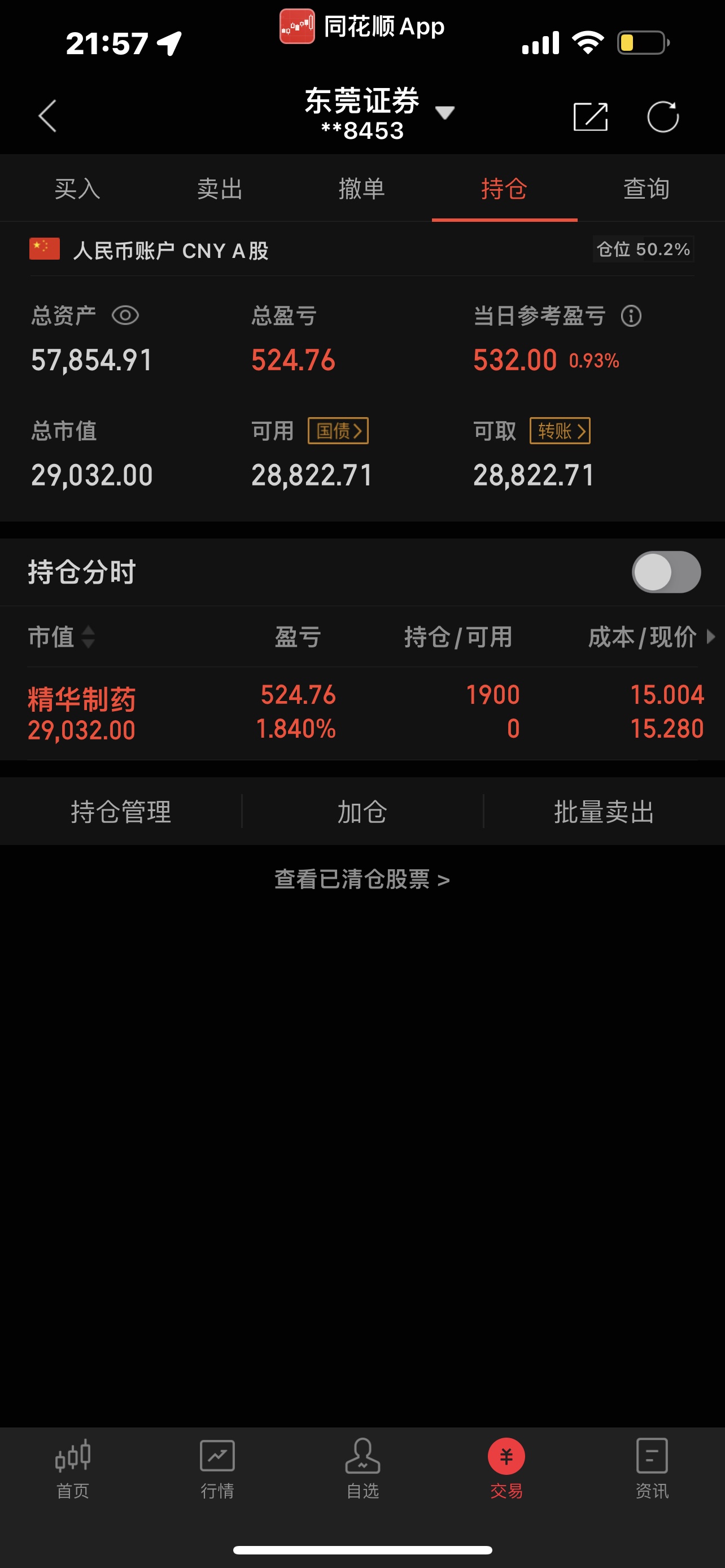Image resolution: width=725 pixels, height=1568 pixels.
Task: Turn on the 持仓分时 switch
Action: coord(666,572)
